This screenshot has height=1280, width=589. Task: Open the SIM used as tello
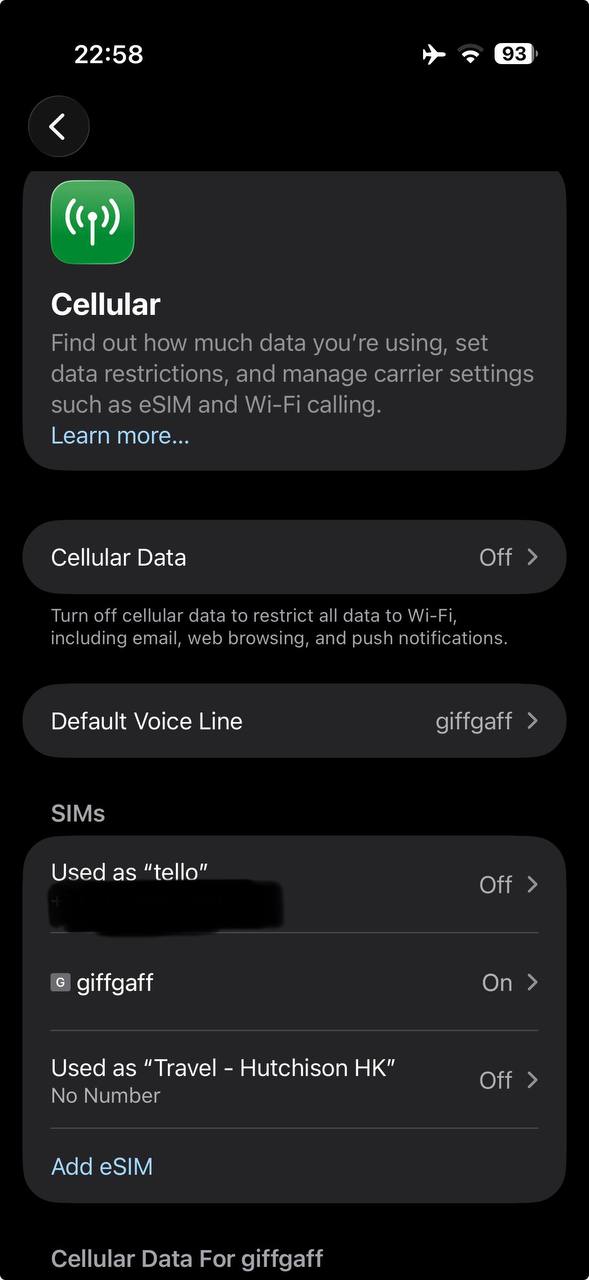pos(294,885)
